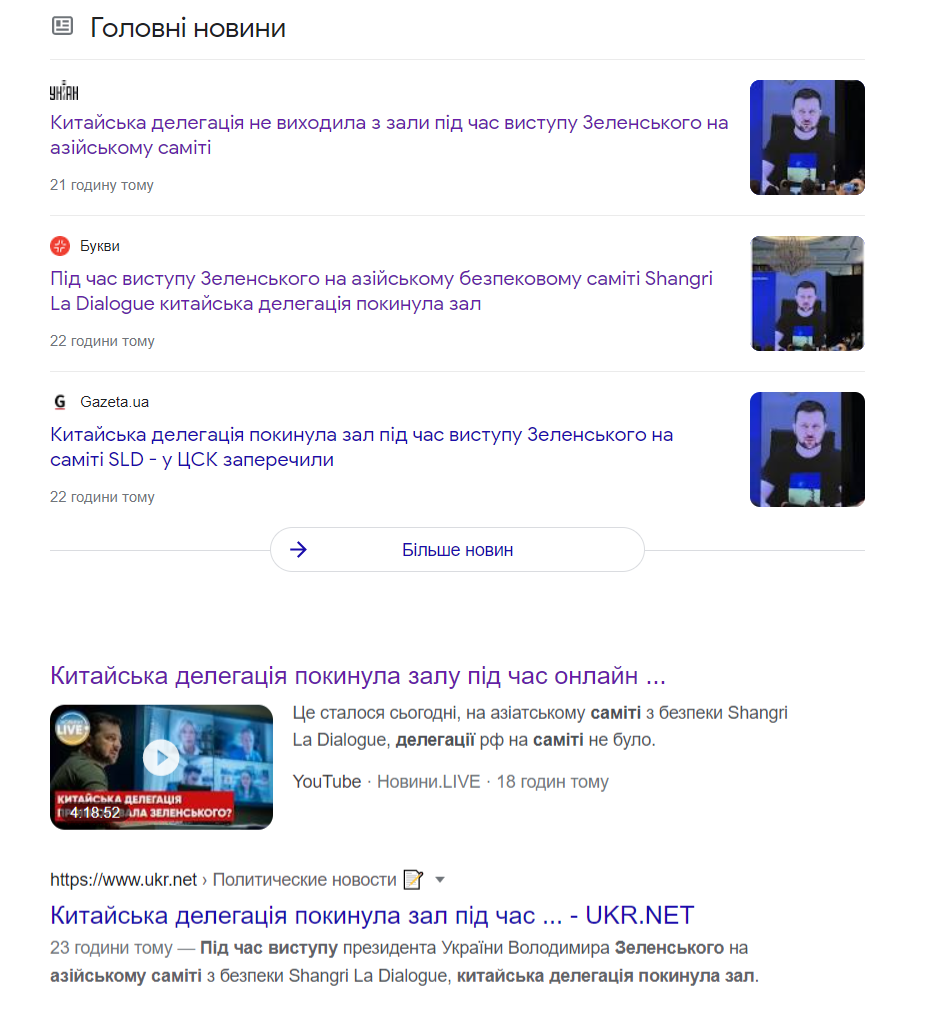942x1019 pixels.
Task: Open the photo thumbnail of the УНІАН story
Action: pos(807,137)
